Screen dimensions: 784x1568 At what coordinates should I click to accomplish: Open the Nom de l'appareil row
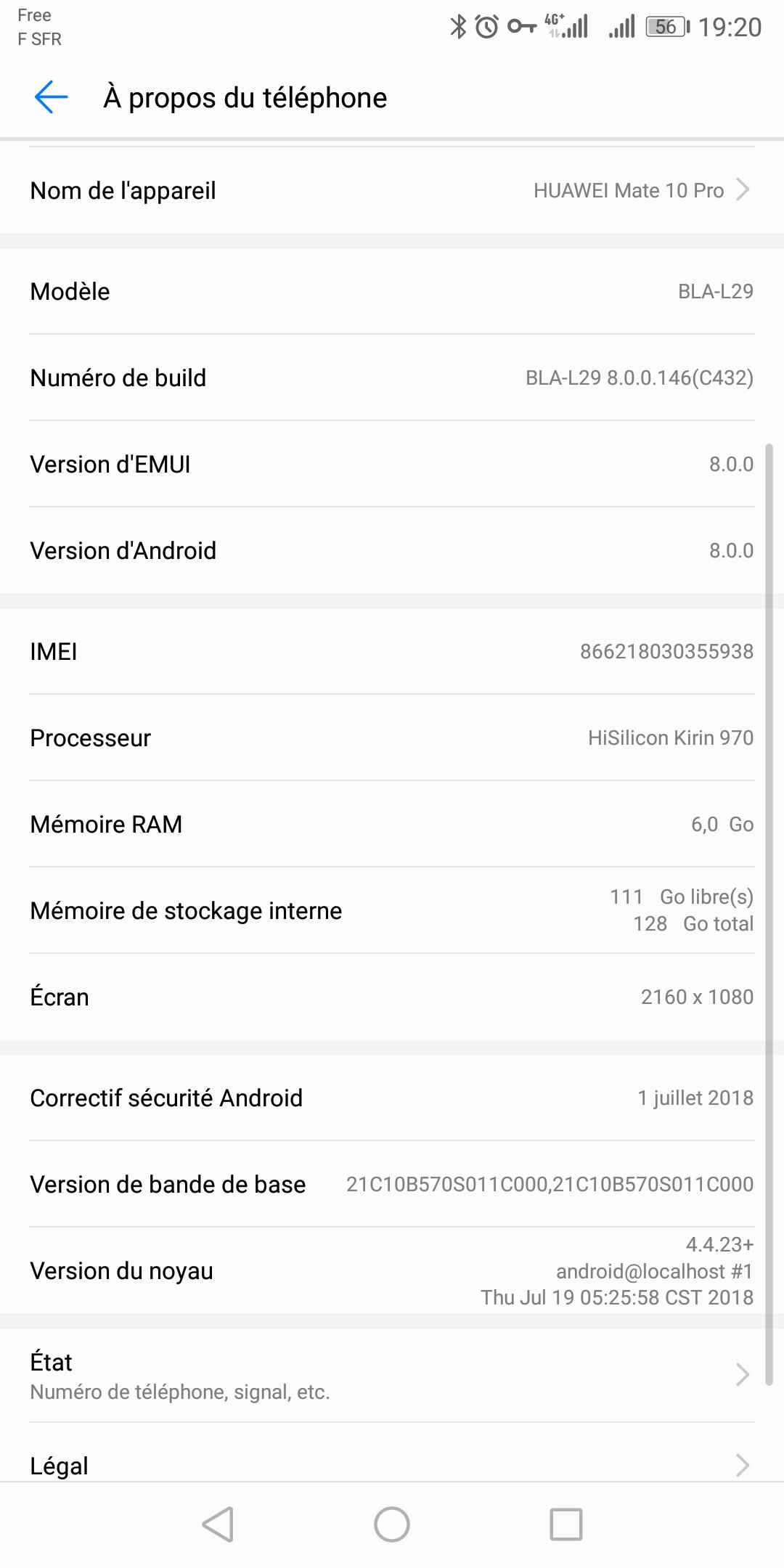[392, 191]
